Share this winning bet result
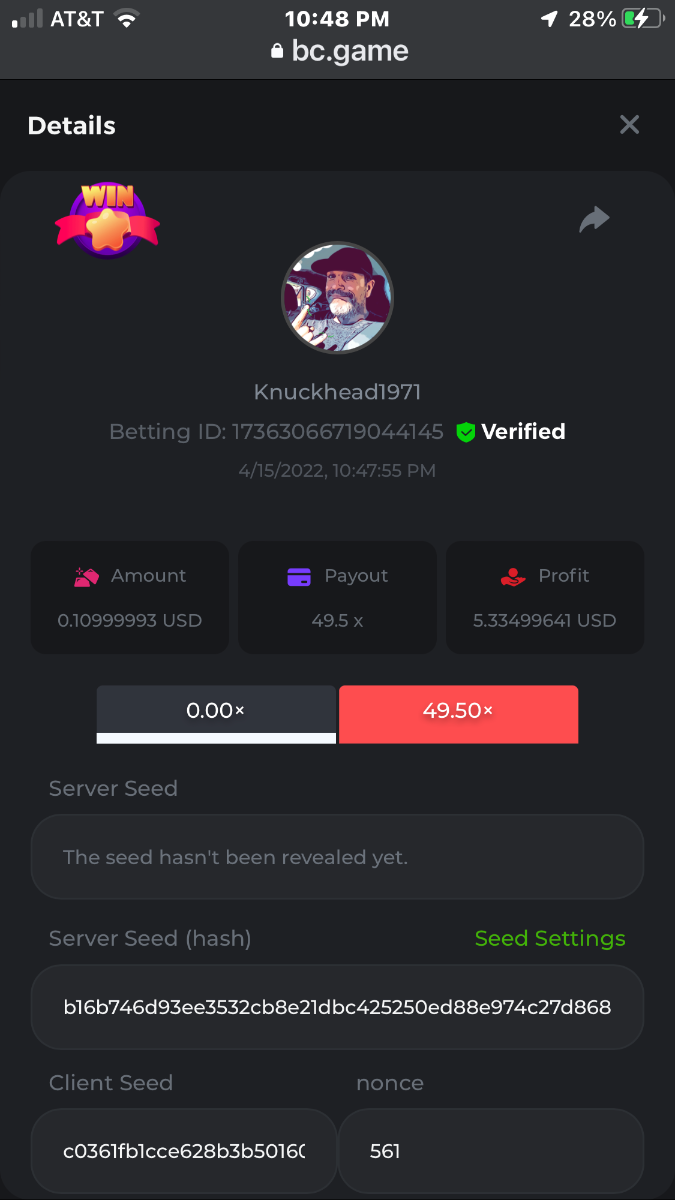This screenshot has height=1200, width=675. coord(594,219)
